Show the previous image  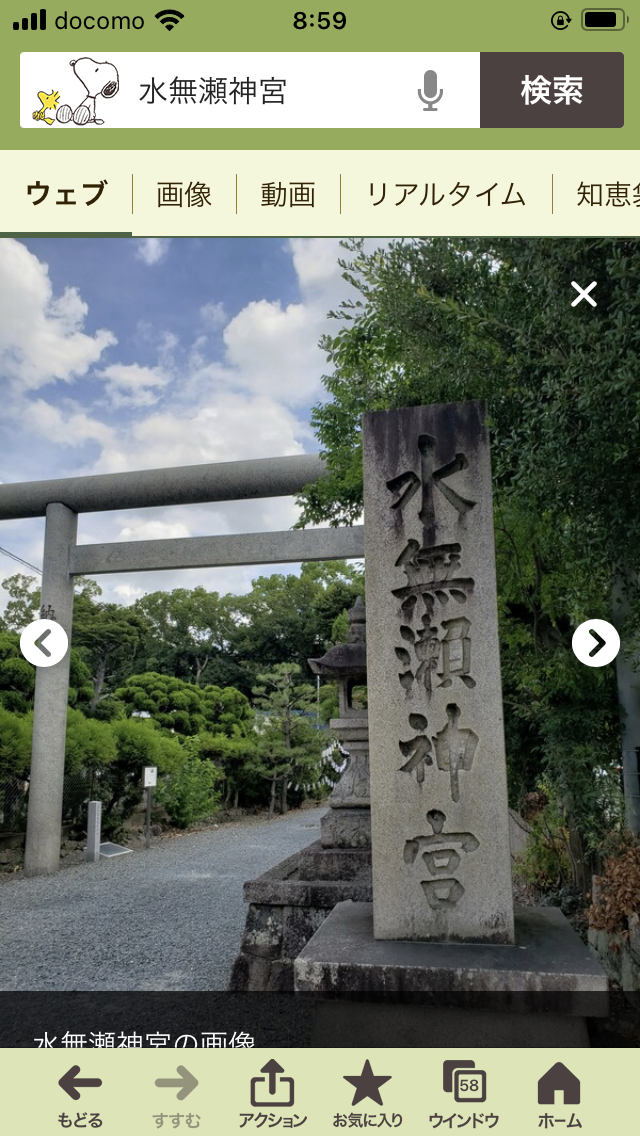[x=44, y=643]
